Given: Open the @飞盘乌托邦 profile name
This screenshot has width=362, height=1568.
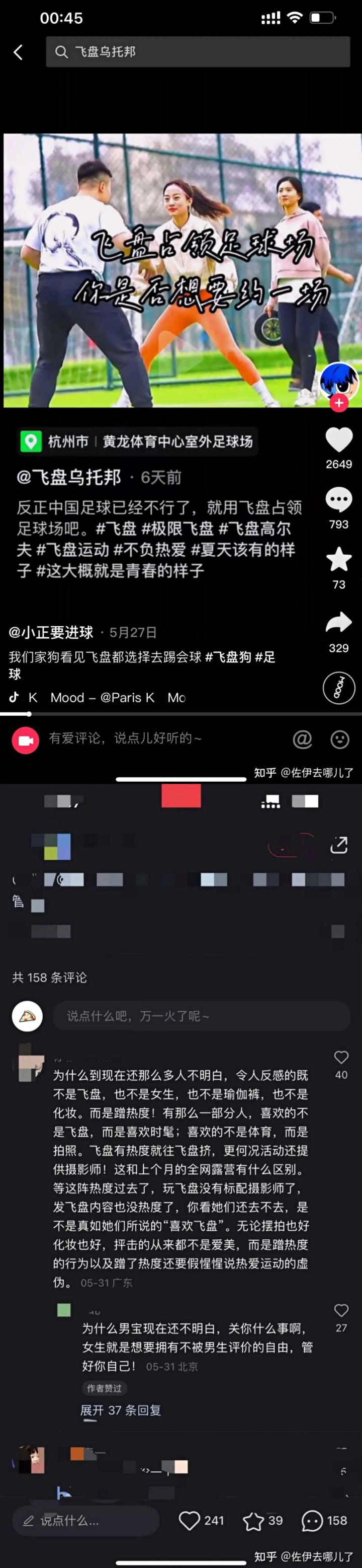Looking at the screenshot, I should (x=69, y=477).
